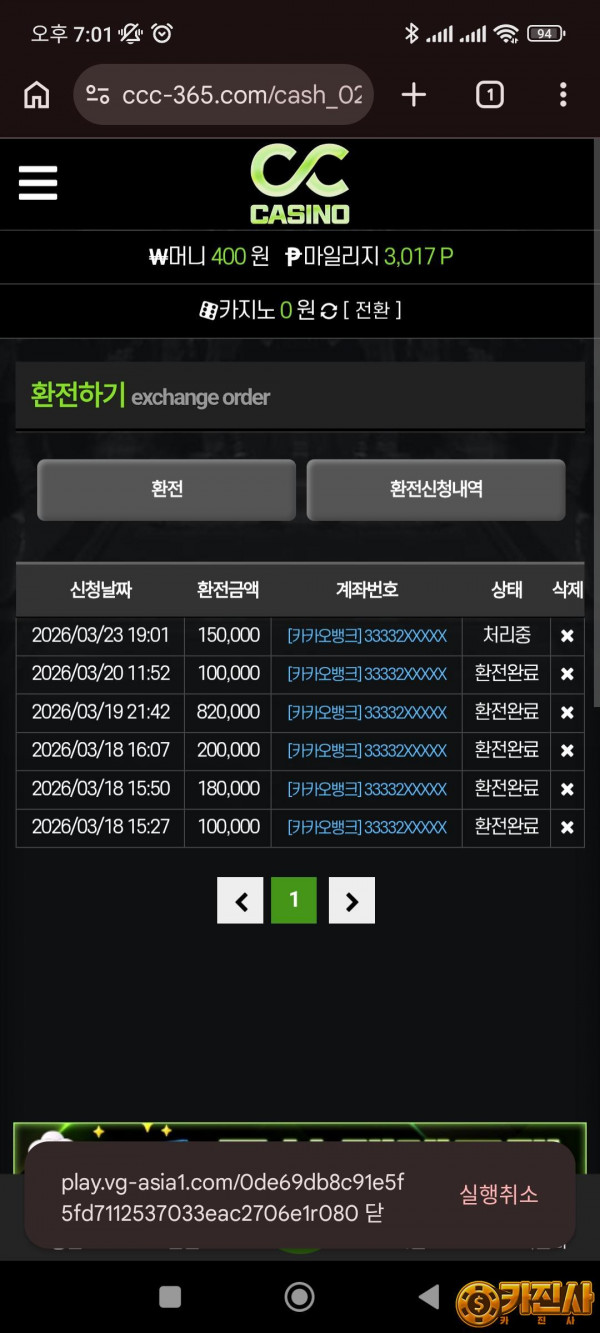The height and width of the screenshot is (1333, 600).
Task: Remove the 180,000 exchange entry
Action: tap(567, 789)
